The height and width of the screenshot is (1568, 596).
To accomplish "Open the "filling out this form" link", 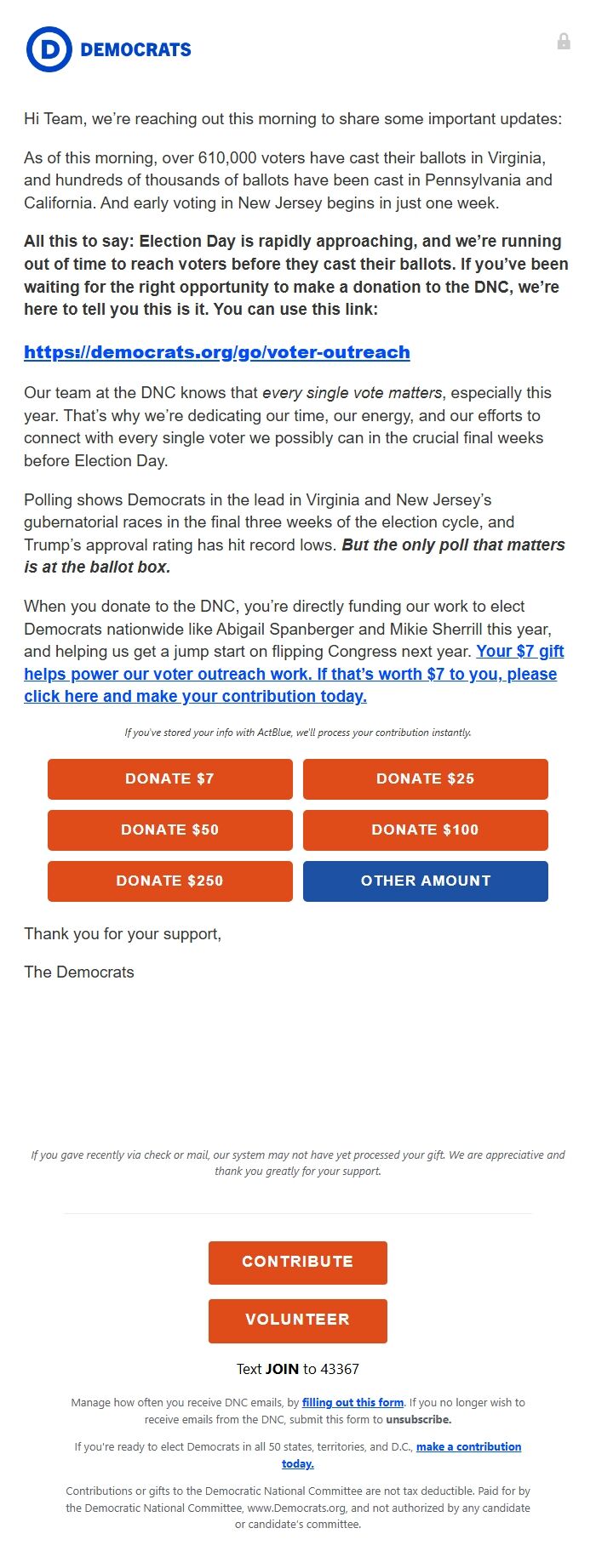I will pyautogui.click(x=352, y=1402).
